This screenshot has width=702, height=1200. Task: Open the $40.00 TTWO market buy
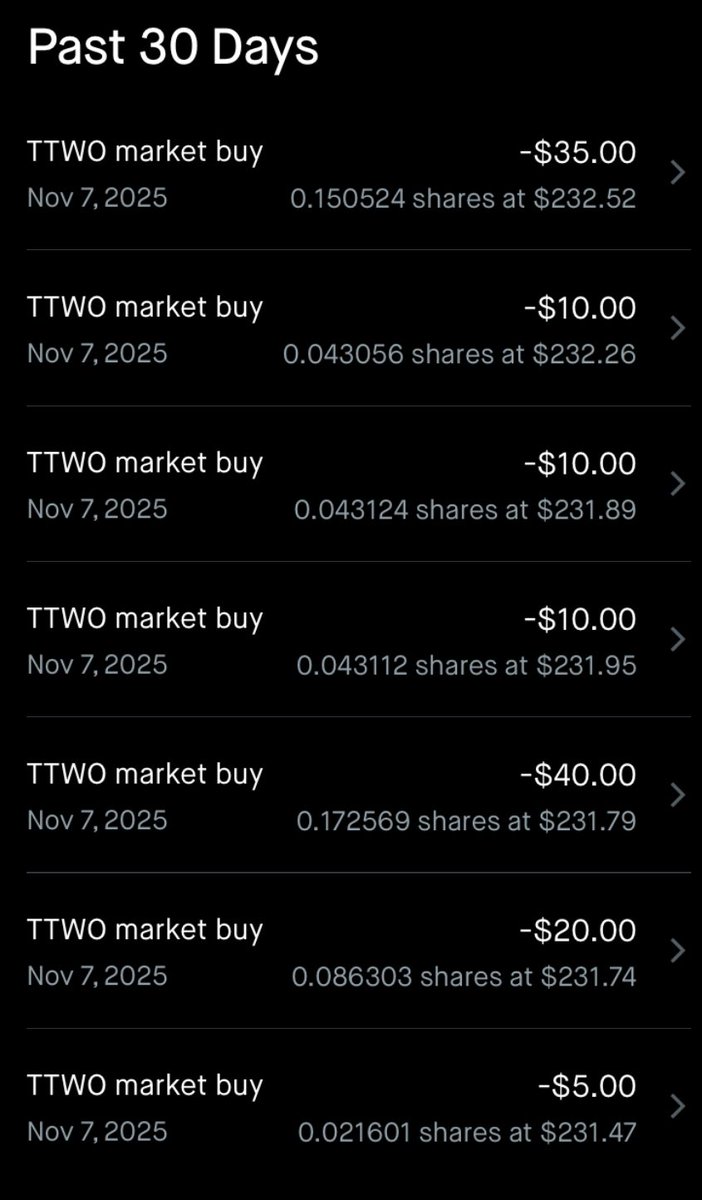point(350,796)
